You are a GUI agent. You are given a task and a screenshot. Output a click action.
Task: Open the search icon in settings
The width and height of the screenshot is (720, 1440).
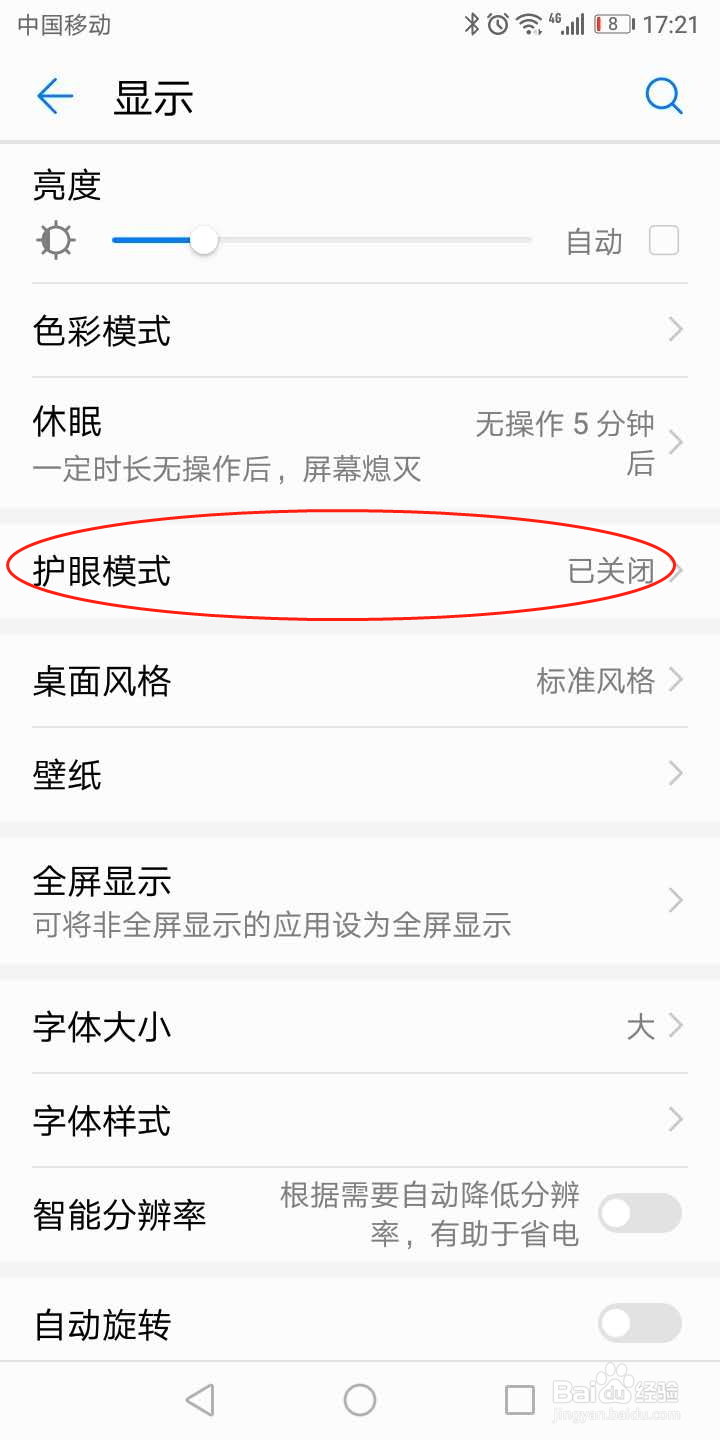663,96
